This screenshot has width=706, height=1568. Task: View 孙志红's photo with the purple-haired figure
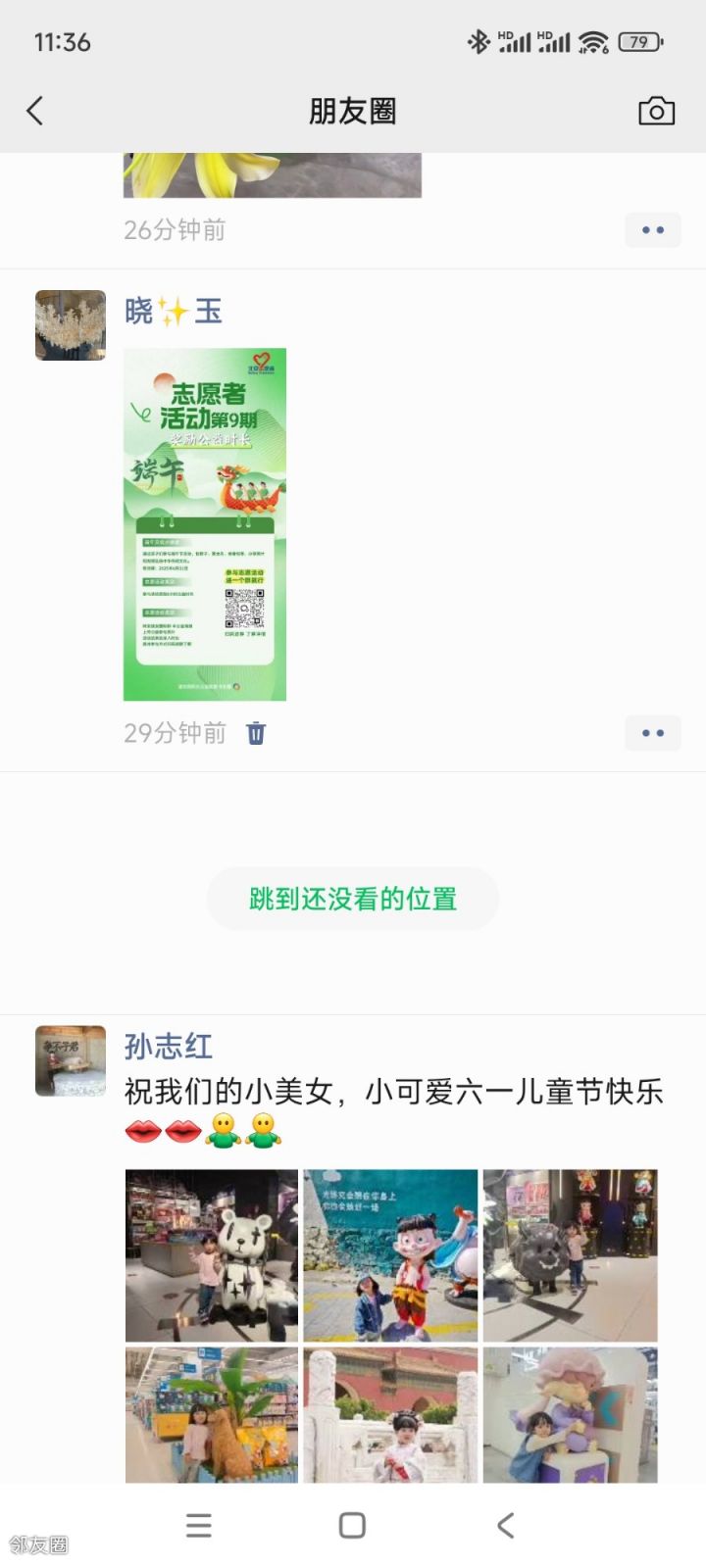click(570, 1414)
